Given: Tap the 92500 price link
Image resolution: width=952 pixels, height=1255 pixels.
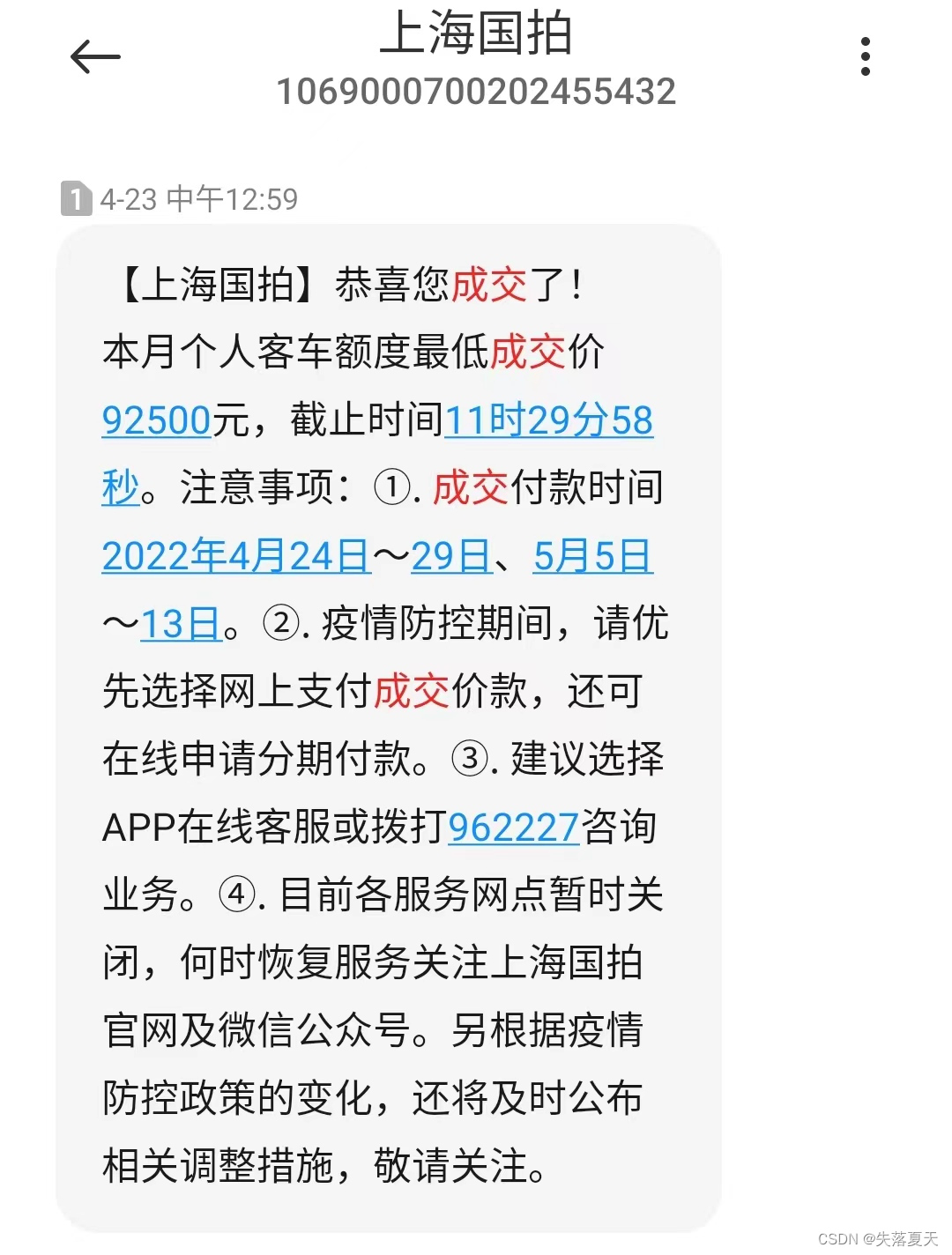Looking at the screenshot, I should pyautogui.click(x=156, y=420).
